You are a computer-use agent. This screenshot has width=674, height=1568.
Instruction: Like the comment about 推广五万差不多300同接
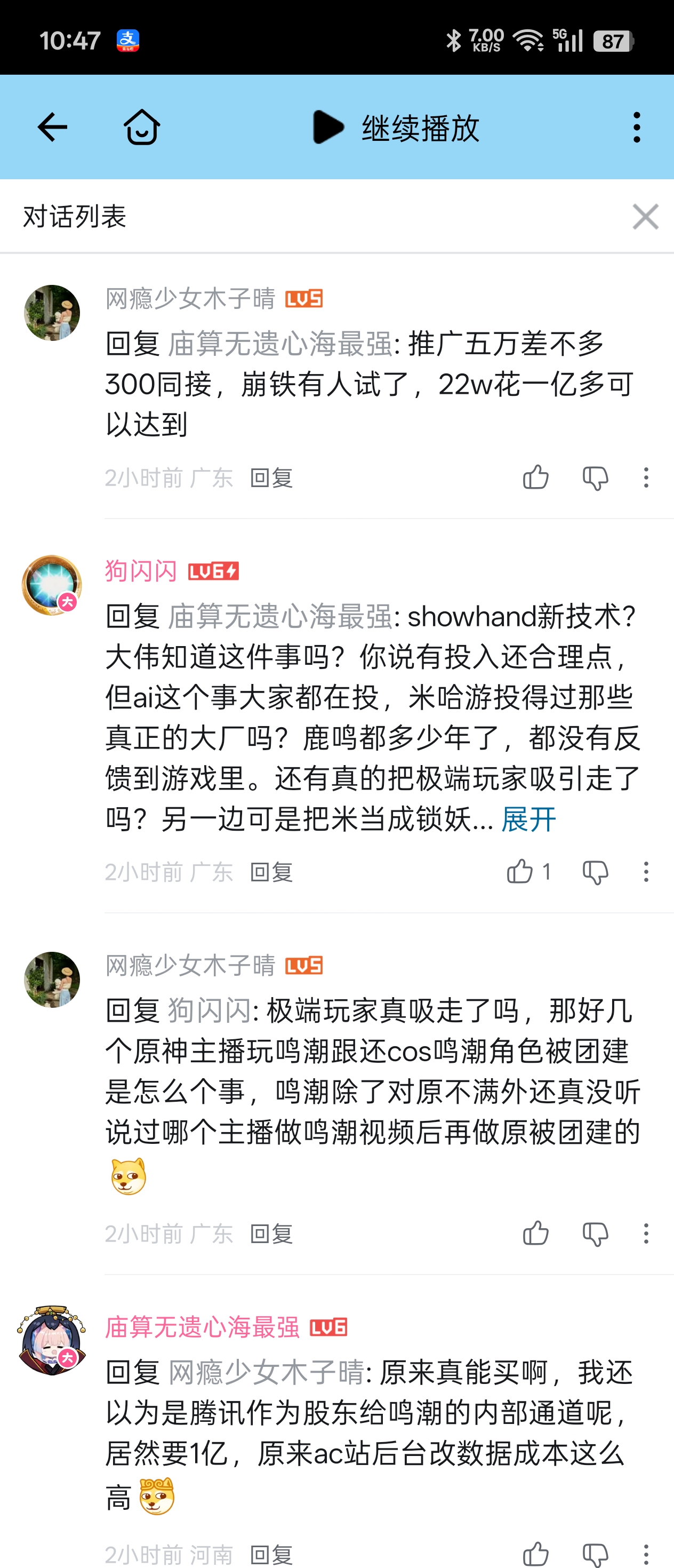coord(535,478)
